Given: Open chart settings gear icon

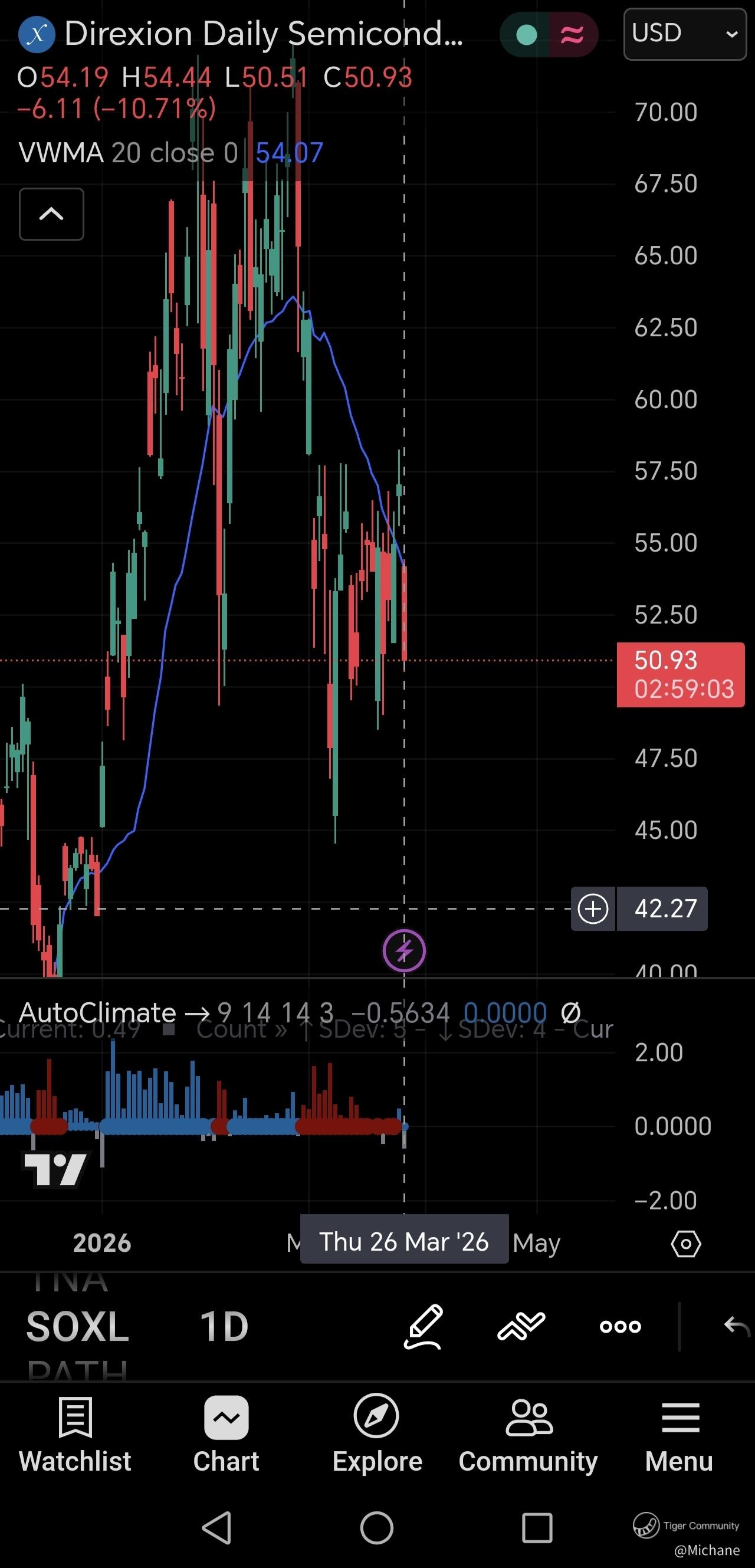Looking at the screenshot, I should tap(685, 1244).
